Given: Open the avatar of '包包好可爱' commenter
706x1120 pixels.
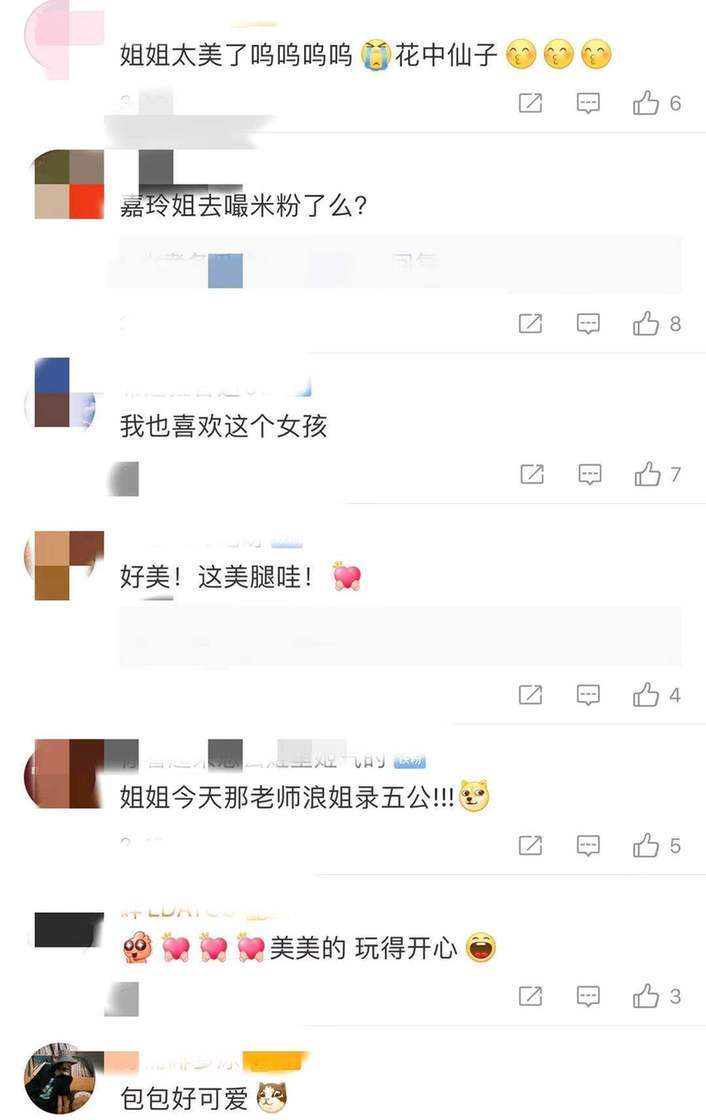Looking at the screenshot, I should [x=60, y=1078].
